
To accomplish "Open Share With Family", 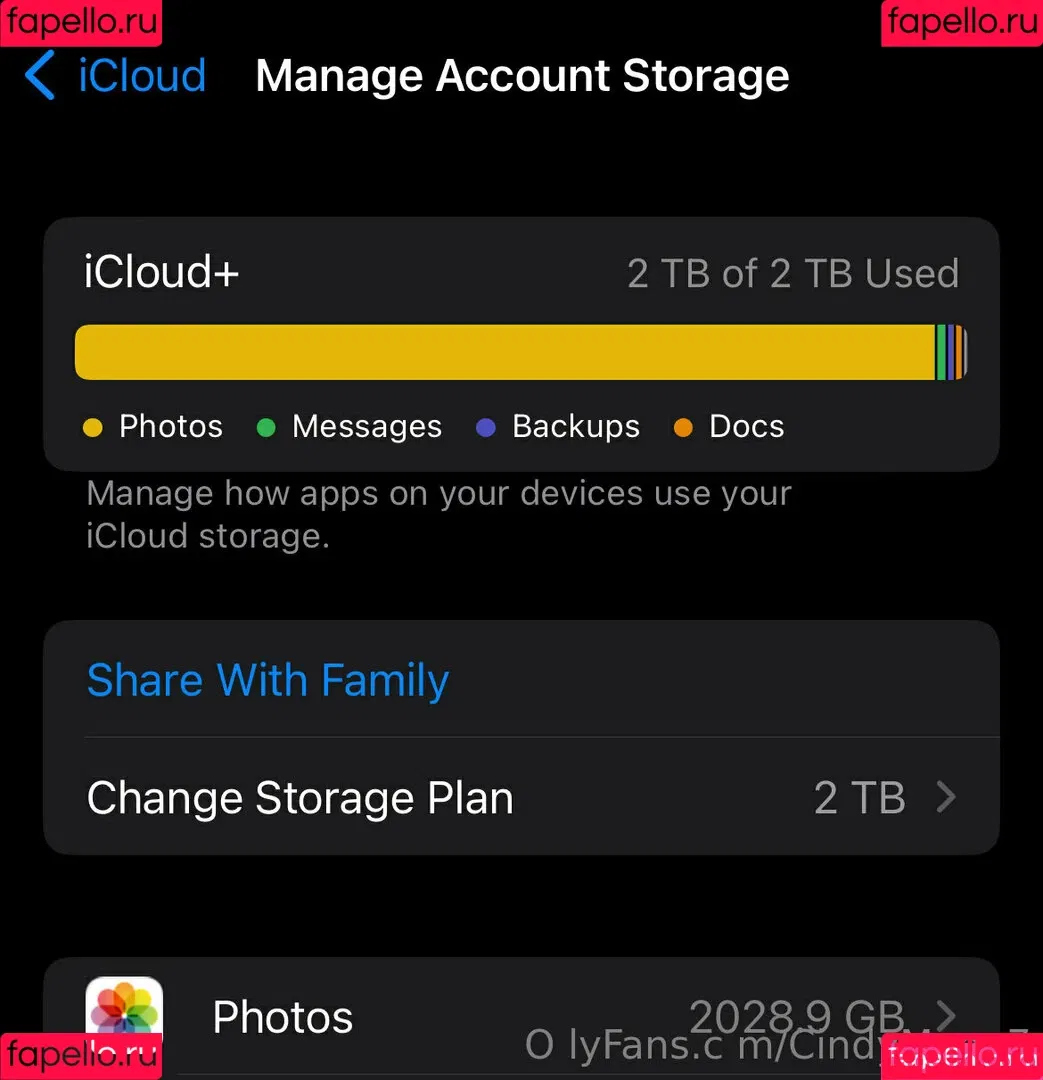I will (x=268, y=680).
